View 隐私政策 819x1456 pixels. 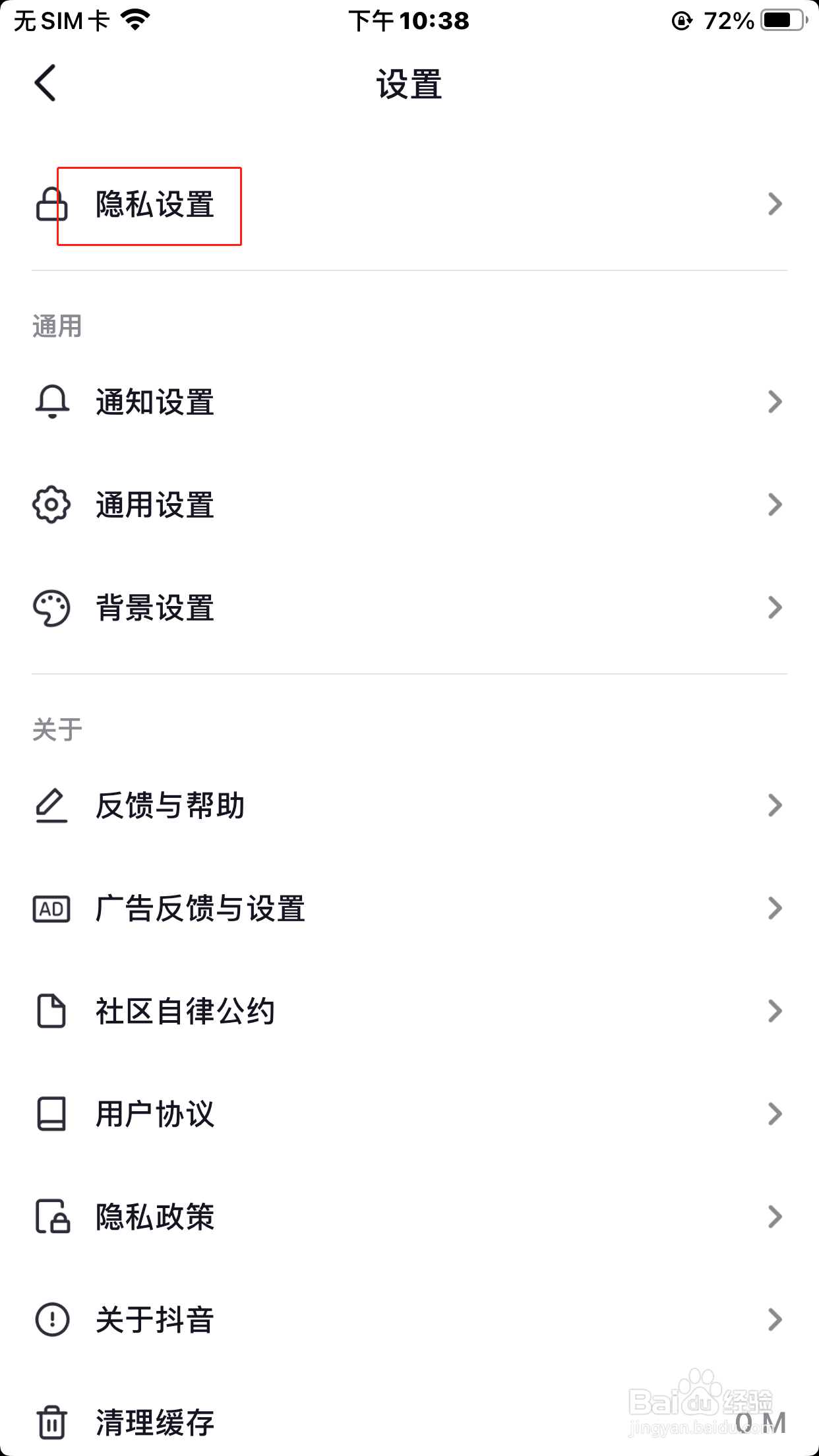click(x=409, y=1217)
